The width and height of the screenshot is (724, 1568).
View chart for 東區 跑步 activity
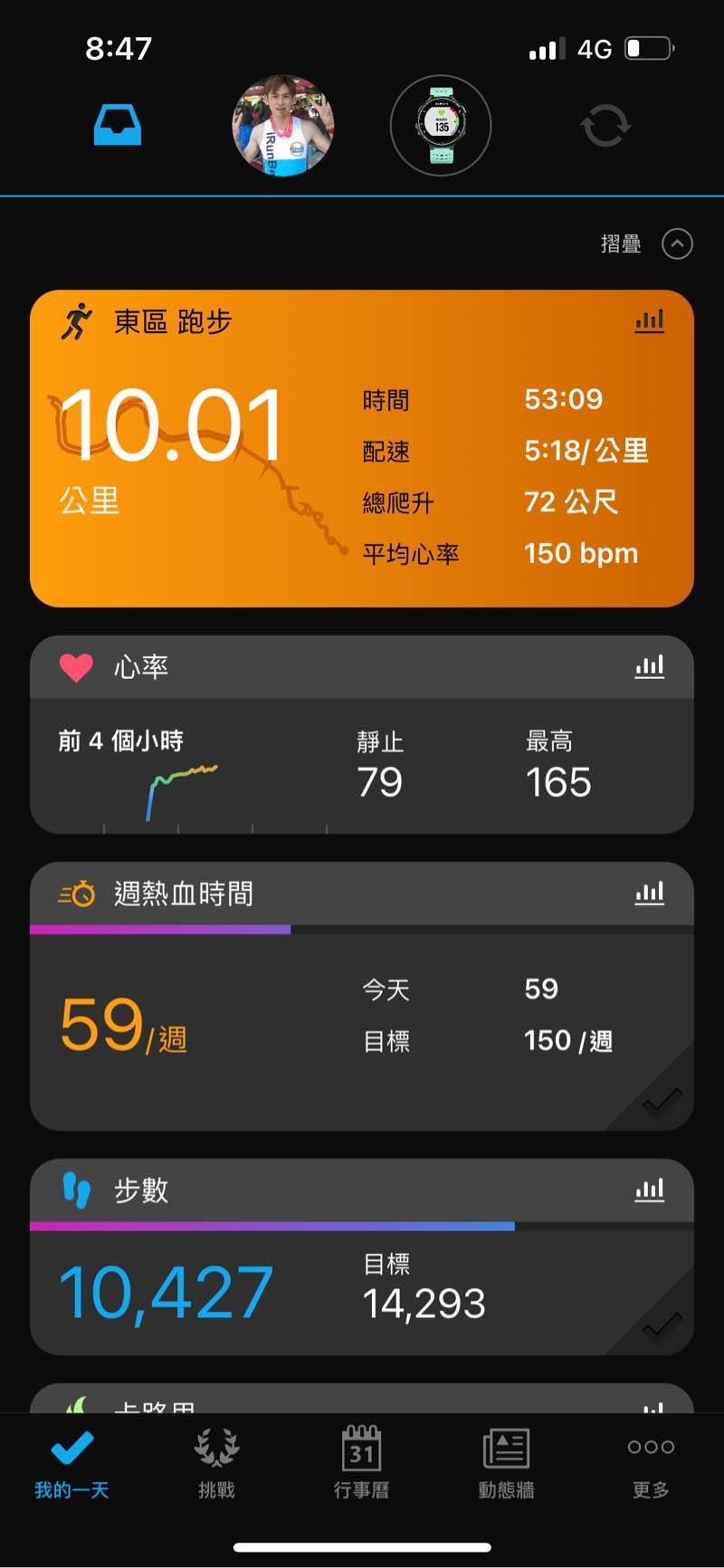pyautogui.click(x=649, y=321)
